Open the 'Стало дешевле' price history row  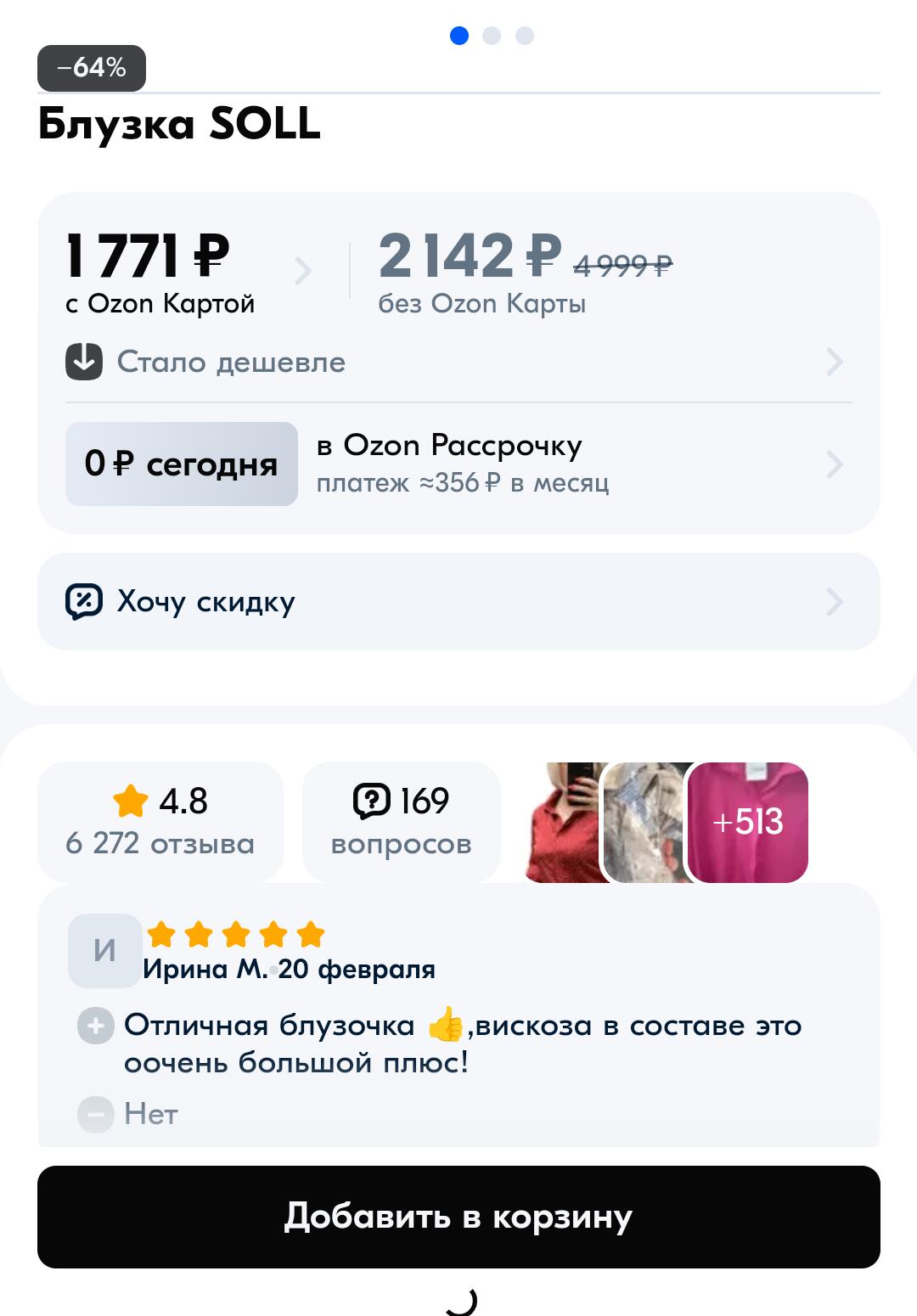[458, 363]
